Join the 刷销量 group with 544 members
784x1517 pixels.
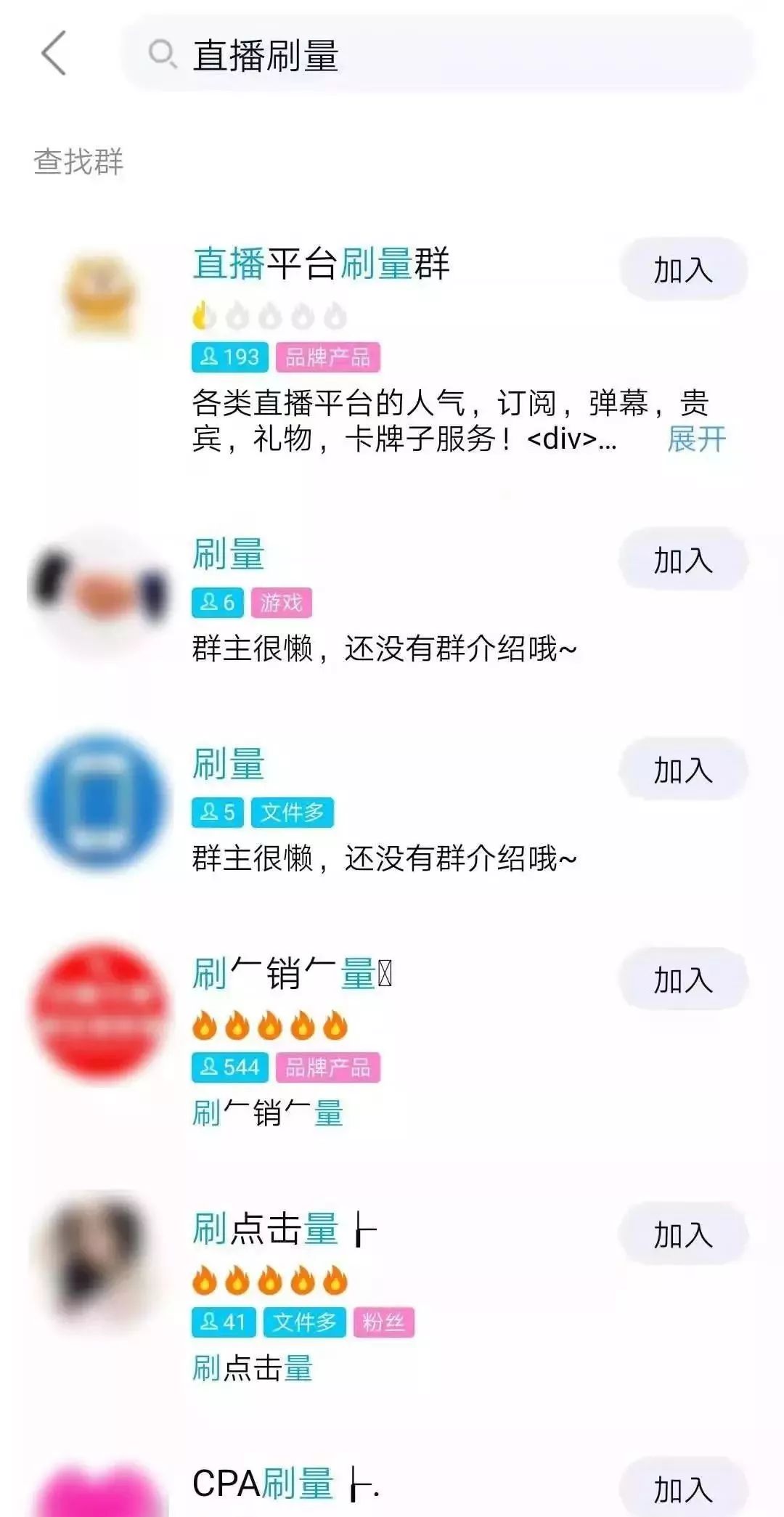tap(682, 980)
